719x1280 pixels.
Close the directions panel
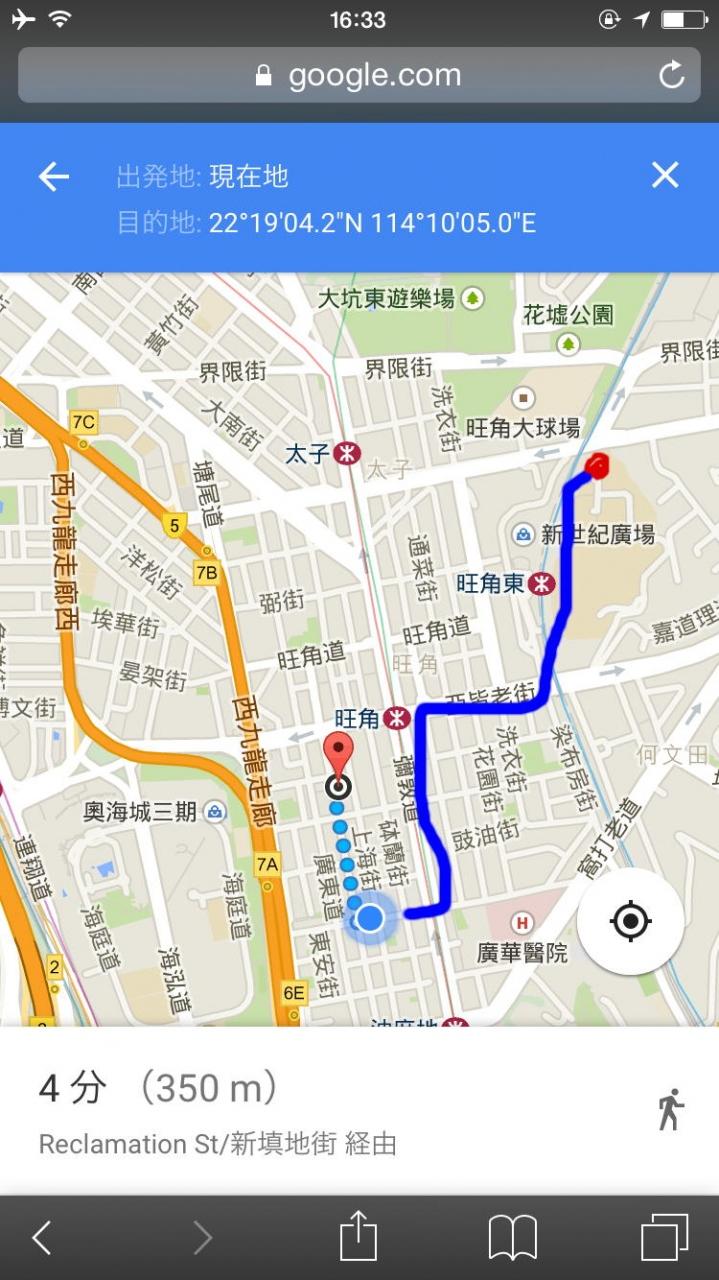665,176
